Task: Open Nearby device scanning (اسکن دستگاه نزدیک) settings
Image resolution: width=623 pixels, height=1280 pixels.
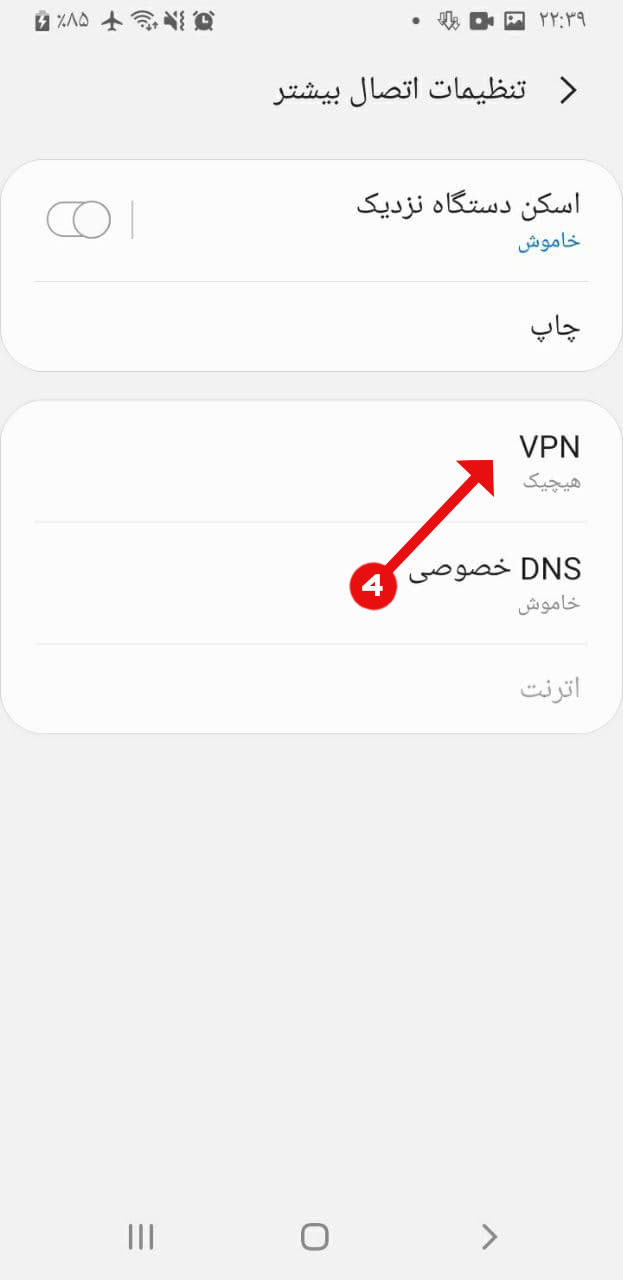Action: [400, 219]
